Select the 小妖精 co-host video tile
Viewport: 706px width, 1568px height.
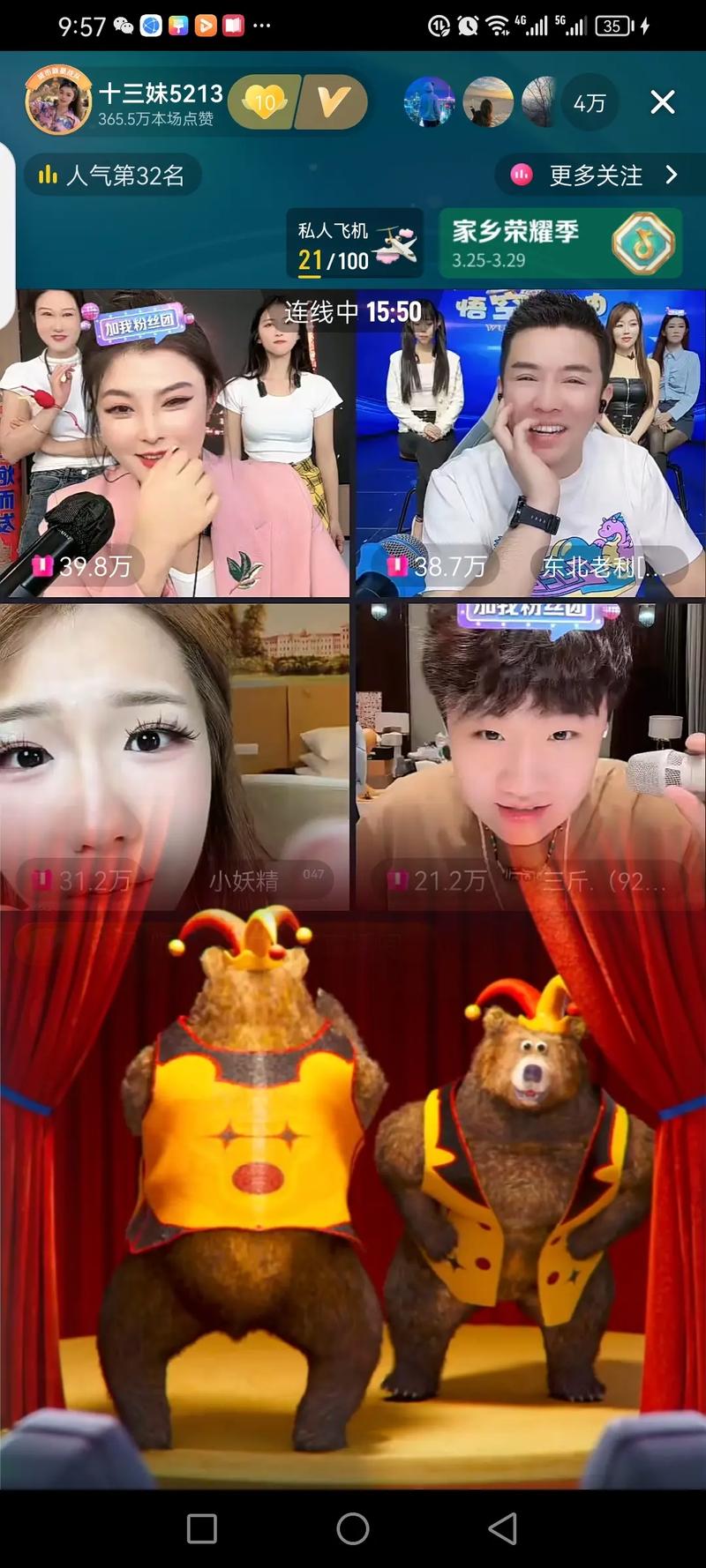[x=175, y=757]
